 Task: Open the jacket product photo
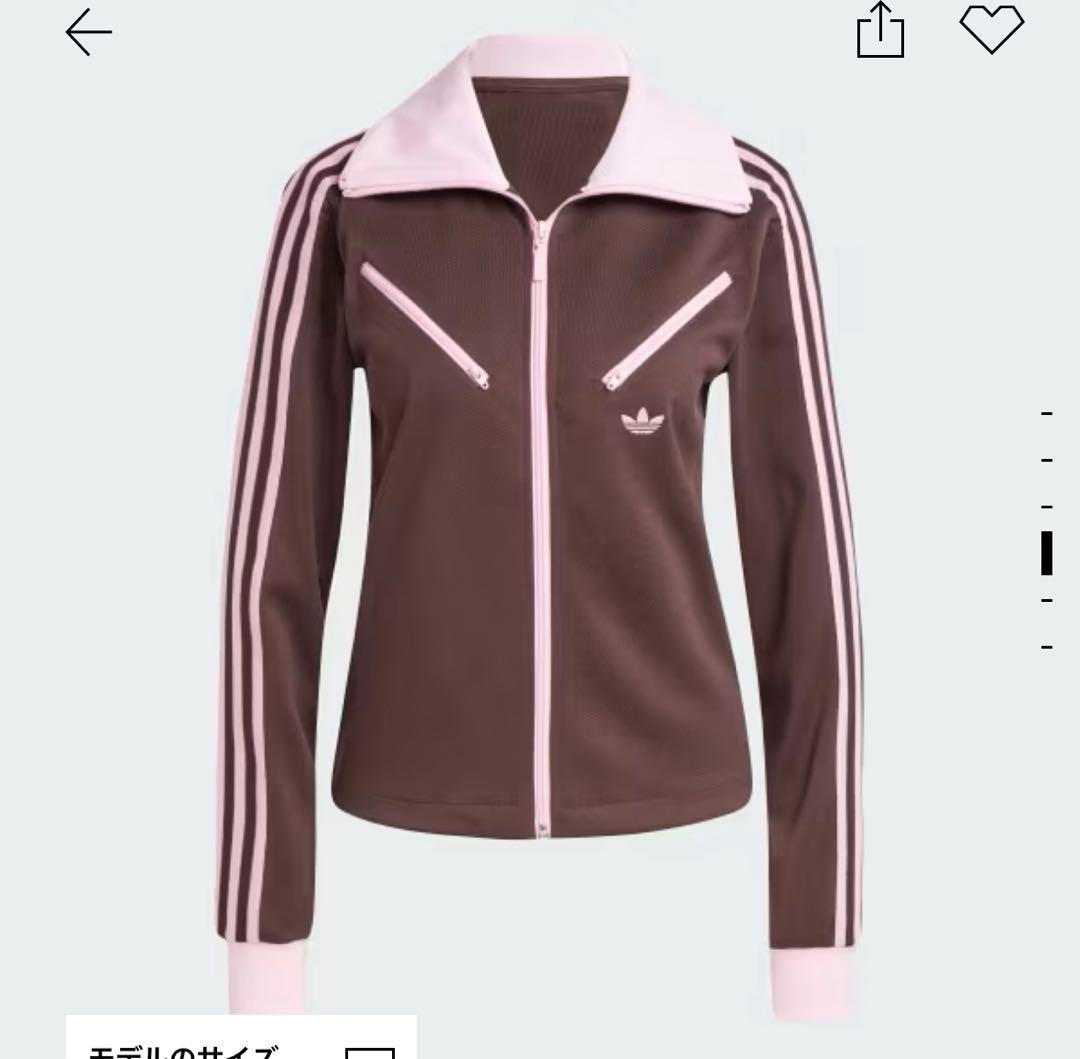540,520
